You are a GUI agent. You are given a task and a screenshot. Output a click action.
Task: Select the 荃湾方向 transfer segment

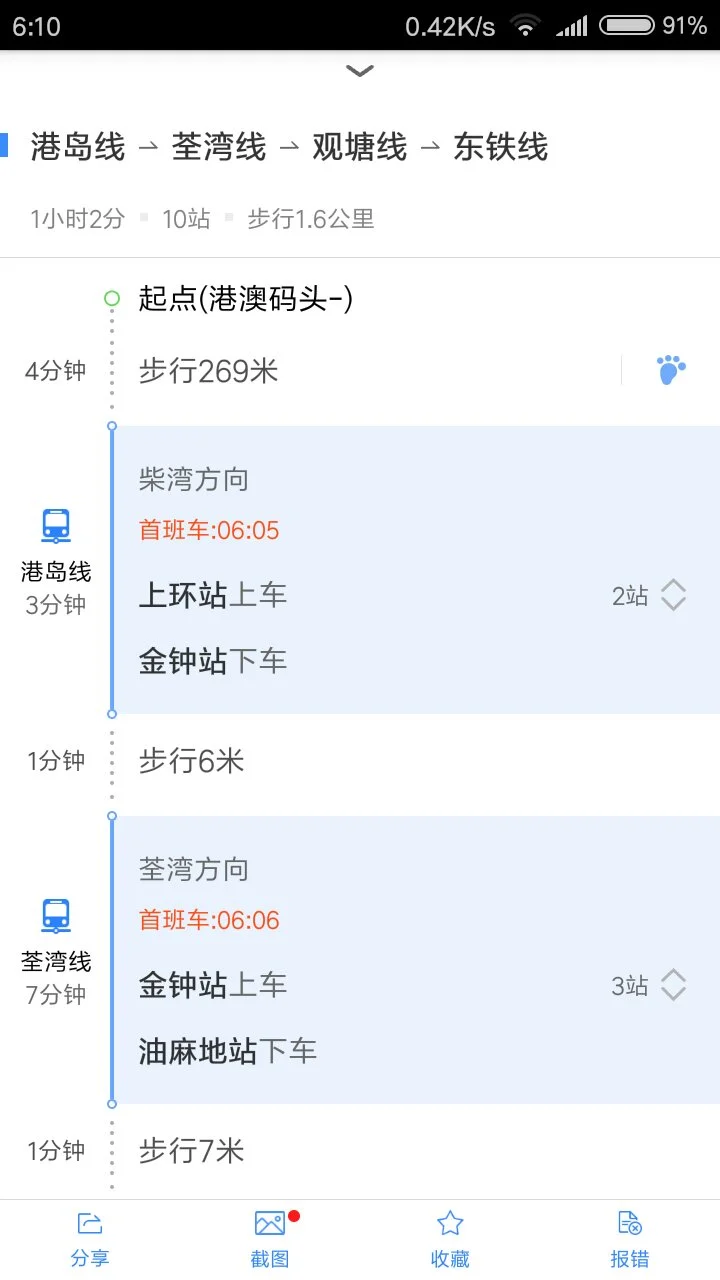pyautogui.click(x=400, y=960)
